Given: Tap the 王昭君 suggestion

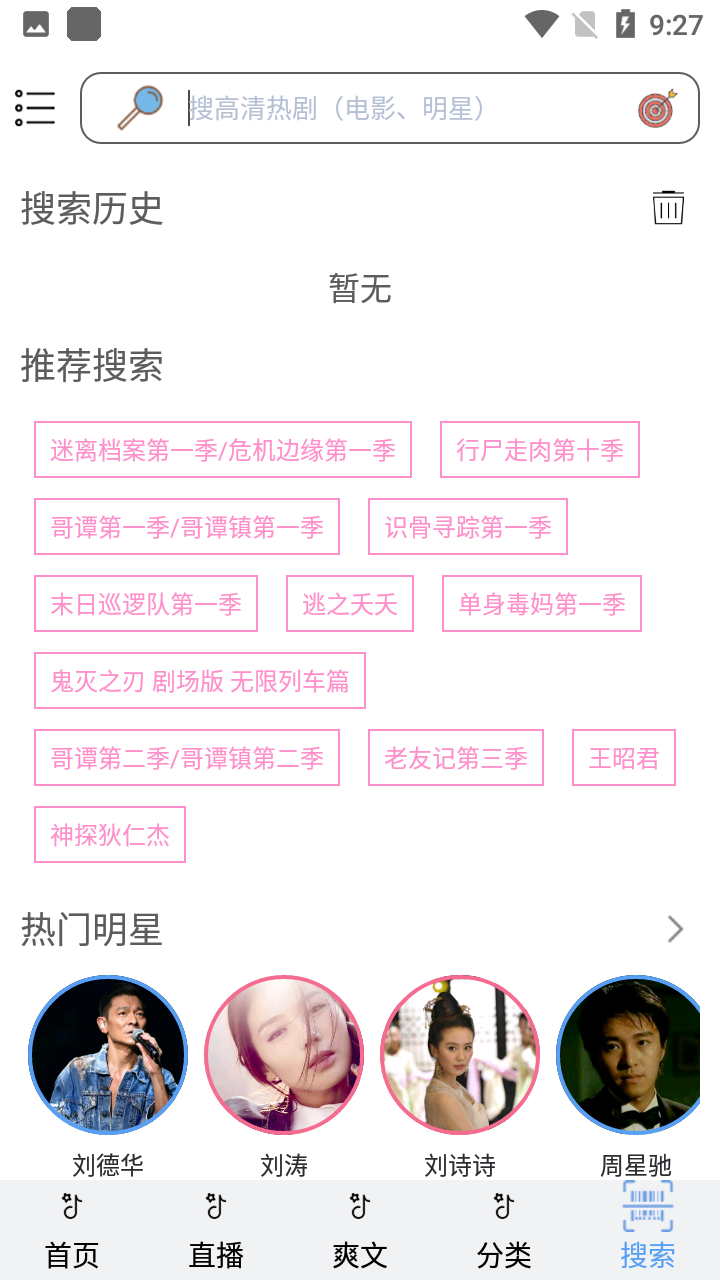Looking at the screenshot, I should 624,758.
